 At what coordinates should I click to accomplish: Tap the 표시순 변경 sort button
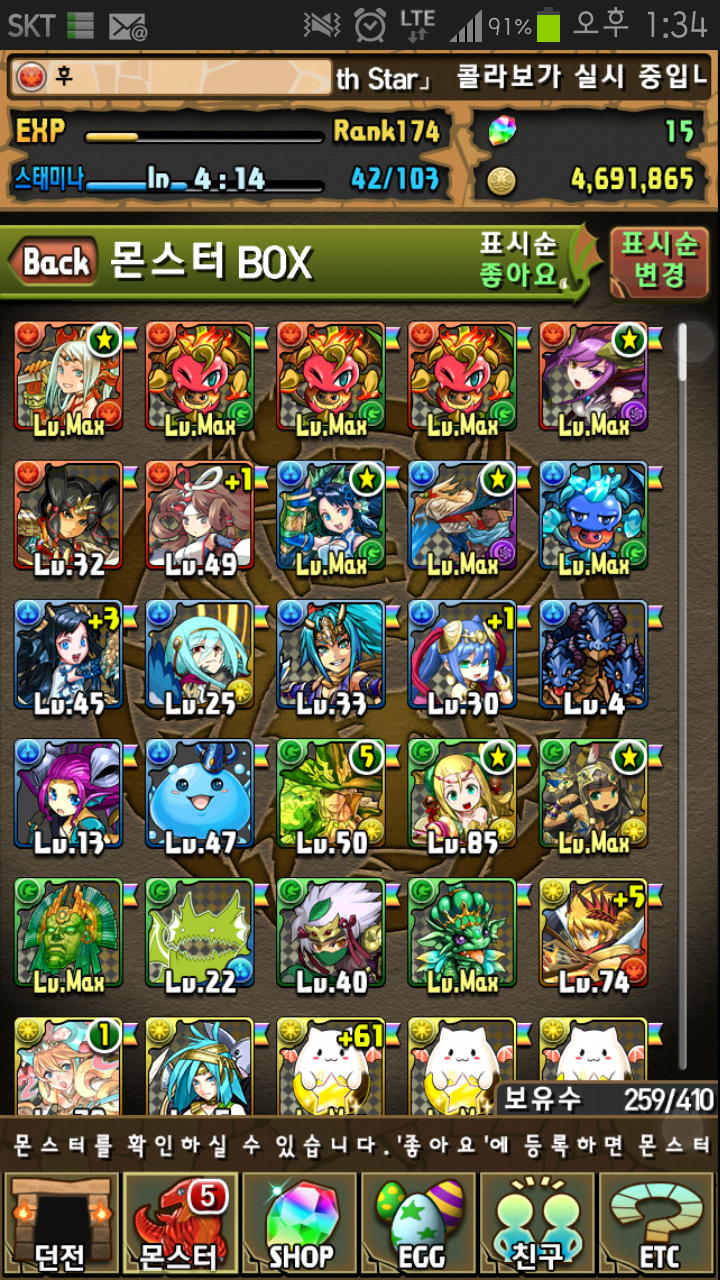658,262
